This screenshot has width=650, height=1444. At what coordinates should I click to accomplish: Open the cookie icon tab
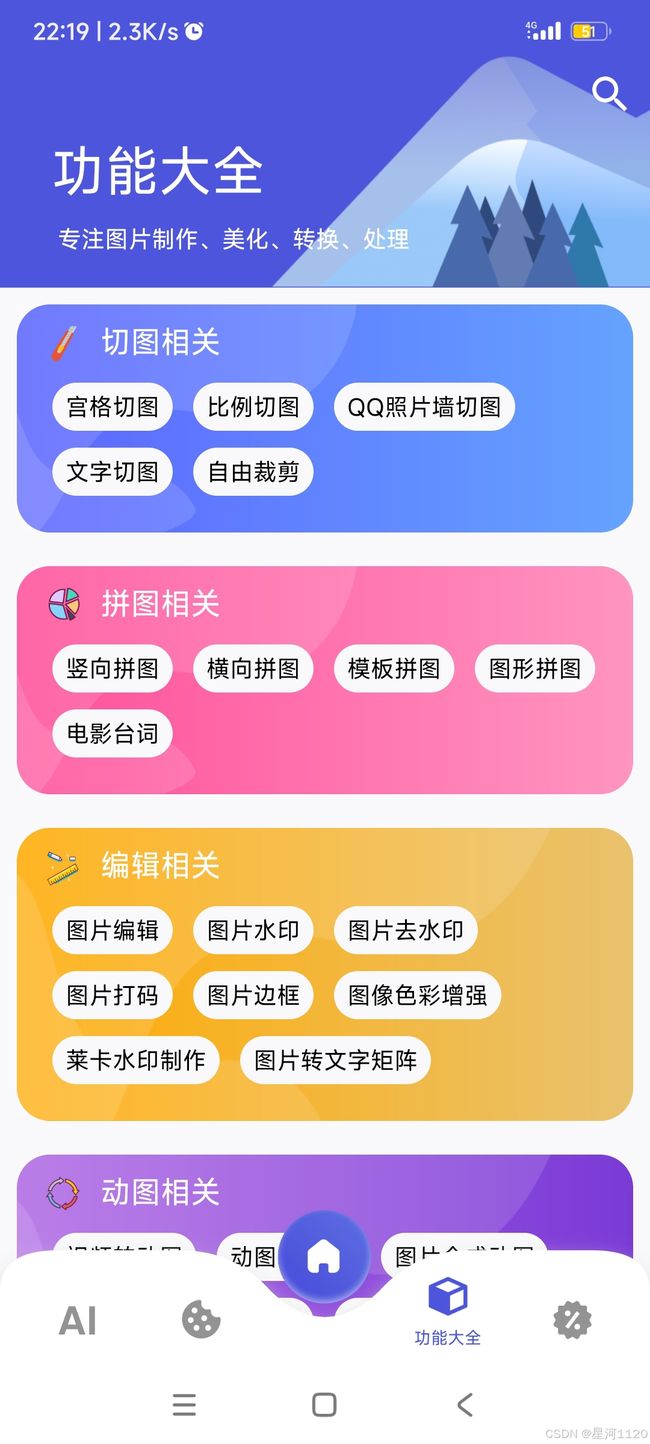(x=201, y=1320)
